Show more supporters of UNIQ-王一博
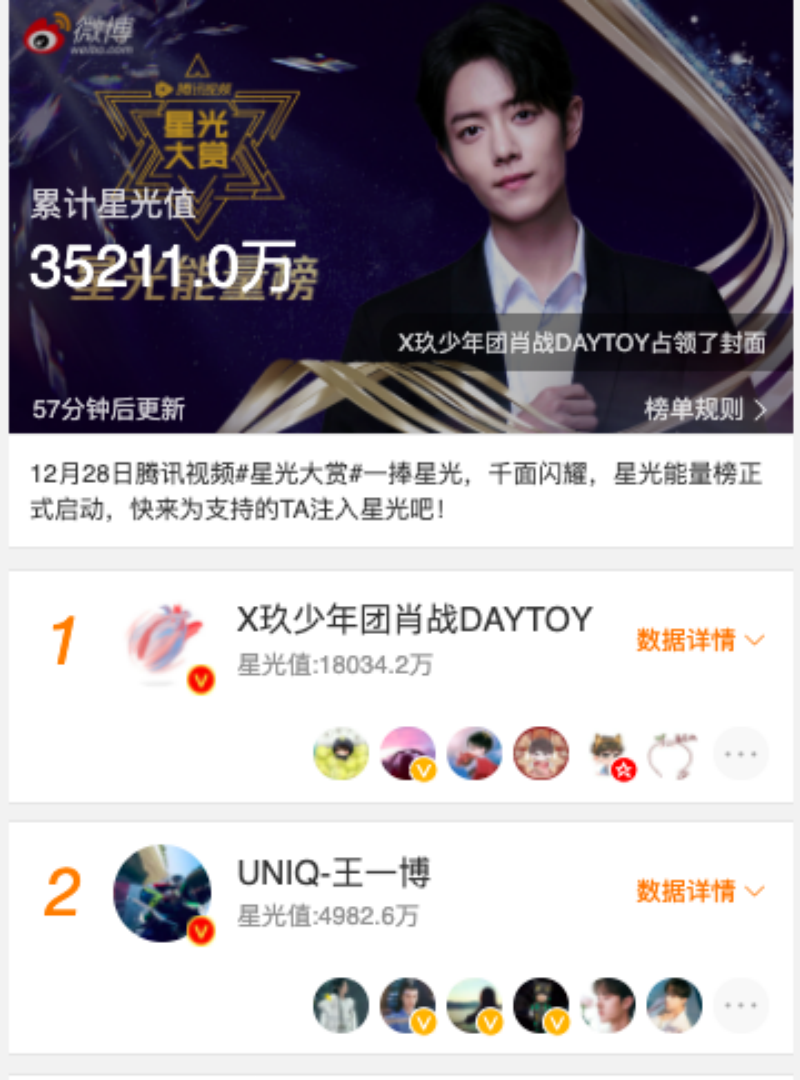The width and height of the screenshot is (800, 1080). point(740,1005)
